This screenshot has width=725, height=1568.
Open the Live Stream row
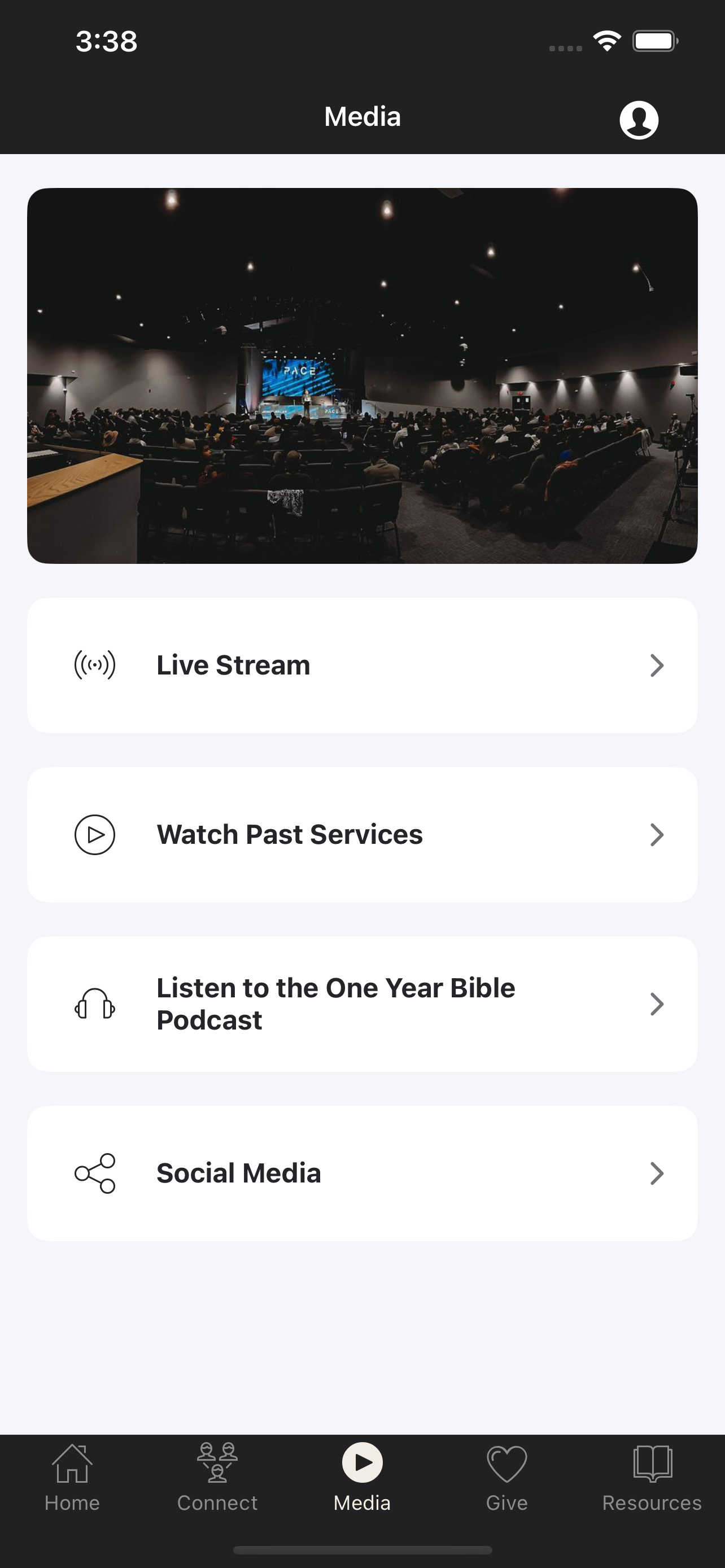click(x=362, y=665)
